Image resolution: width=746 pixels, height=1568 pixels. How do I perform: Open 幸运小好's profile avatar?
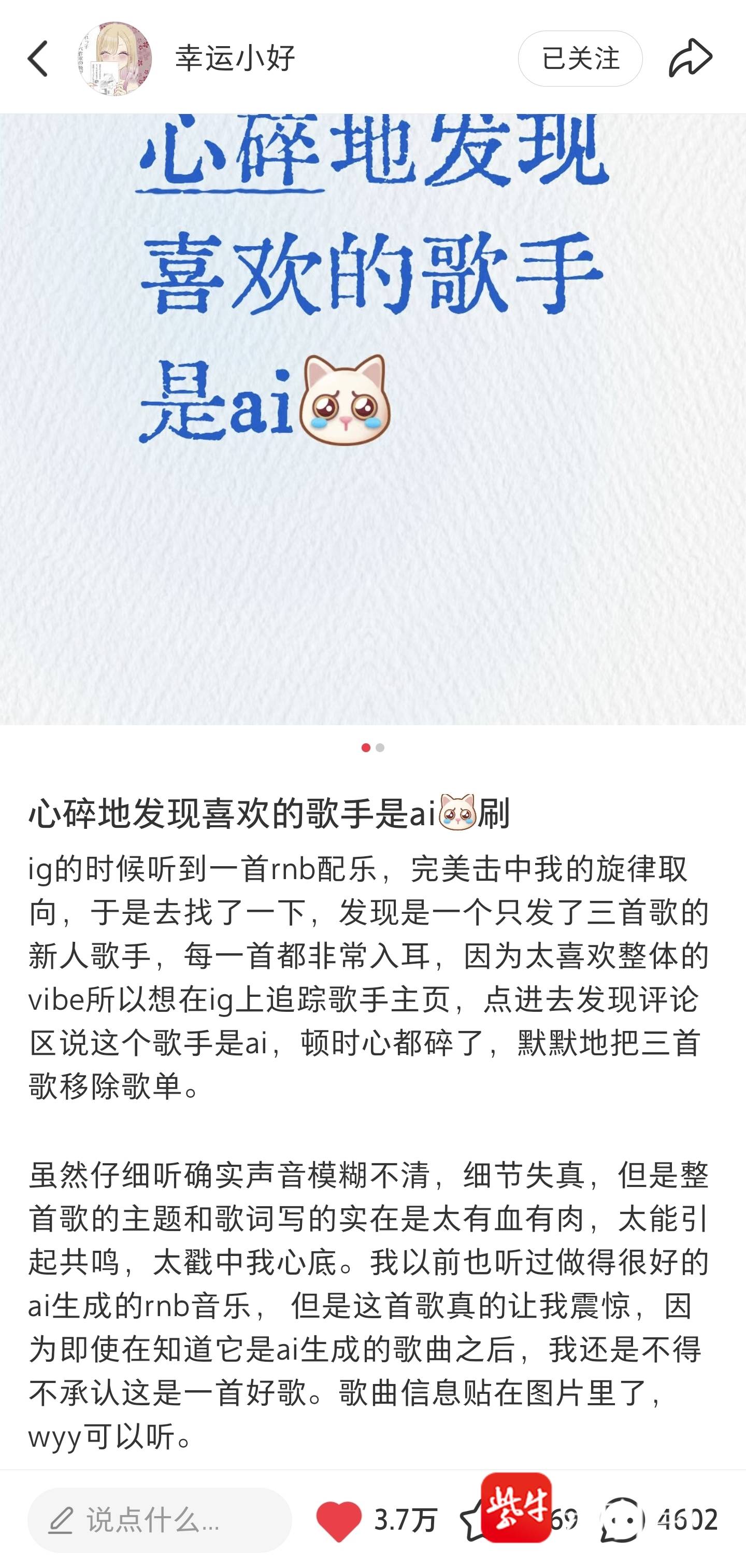pos(114,59)
